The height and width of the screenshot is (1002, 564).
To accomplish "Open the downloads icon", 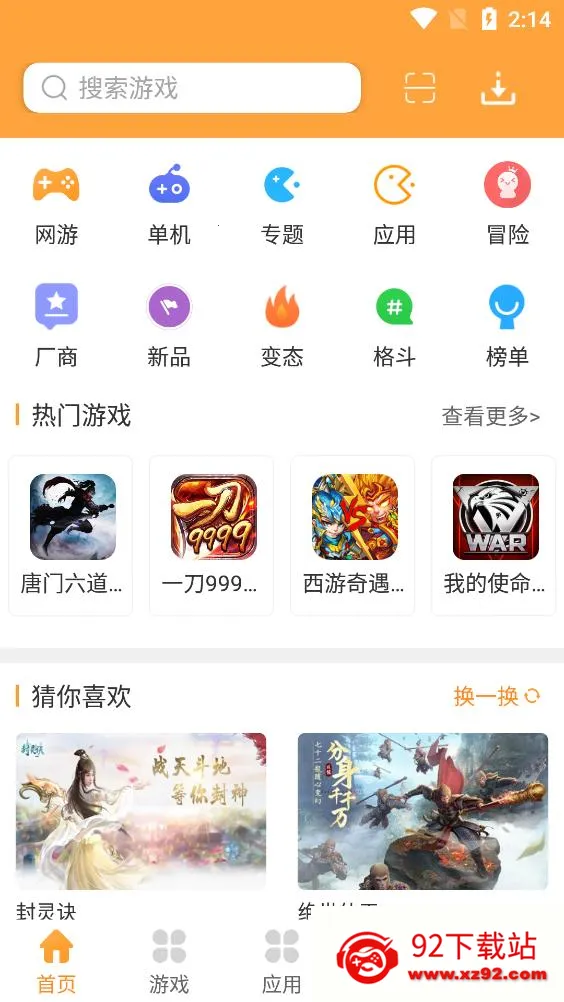I will point(498,88).
